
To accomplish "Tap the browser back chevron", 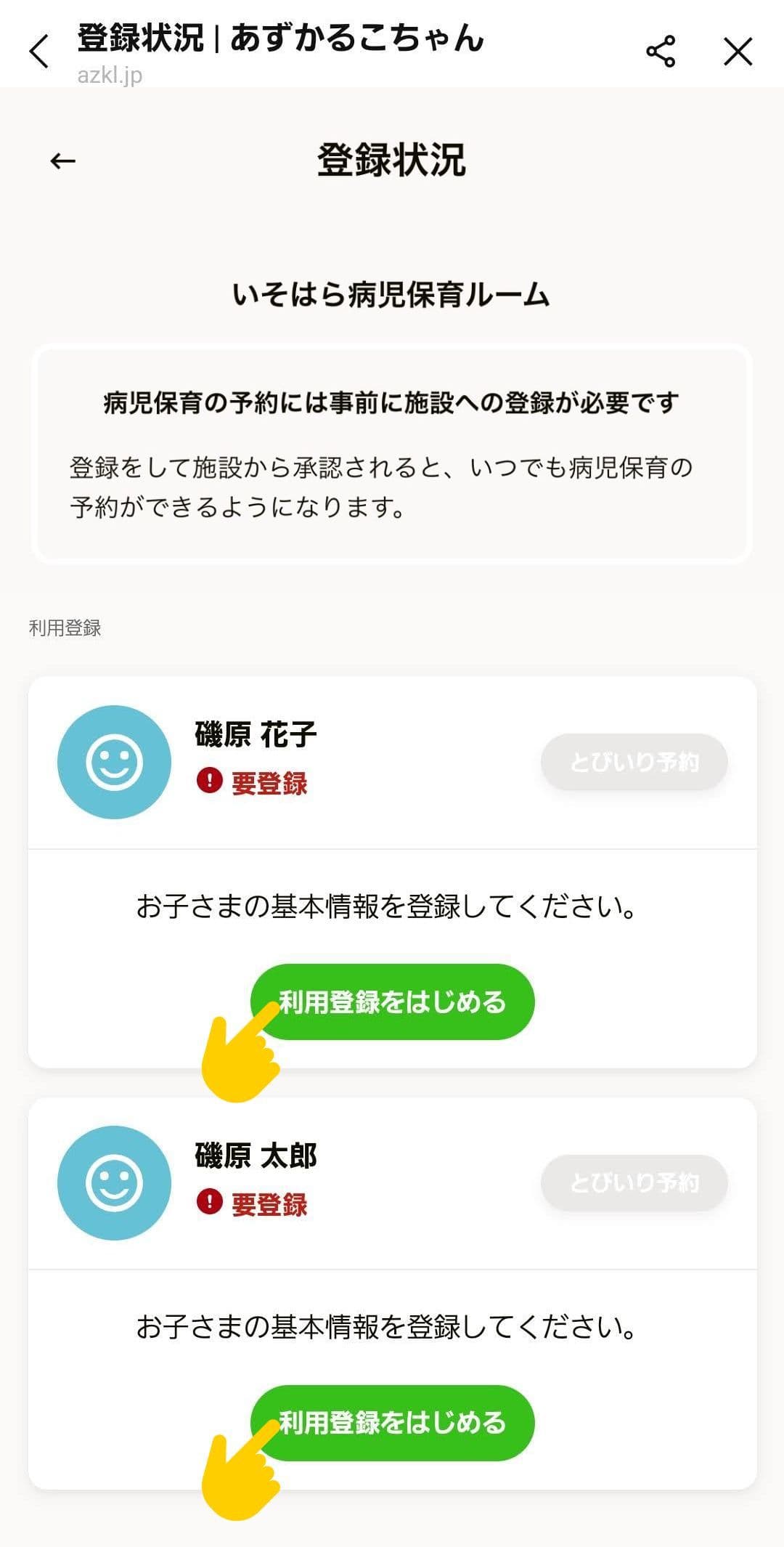I will coord(39,52).
